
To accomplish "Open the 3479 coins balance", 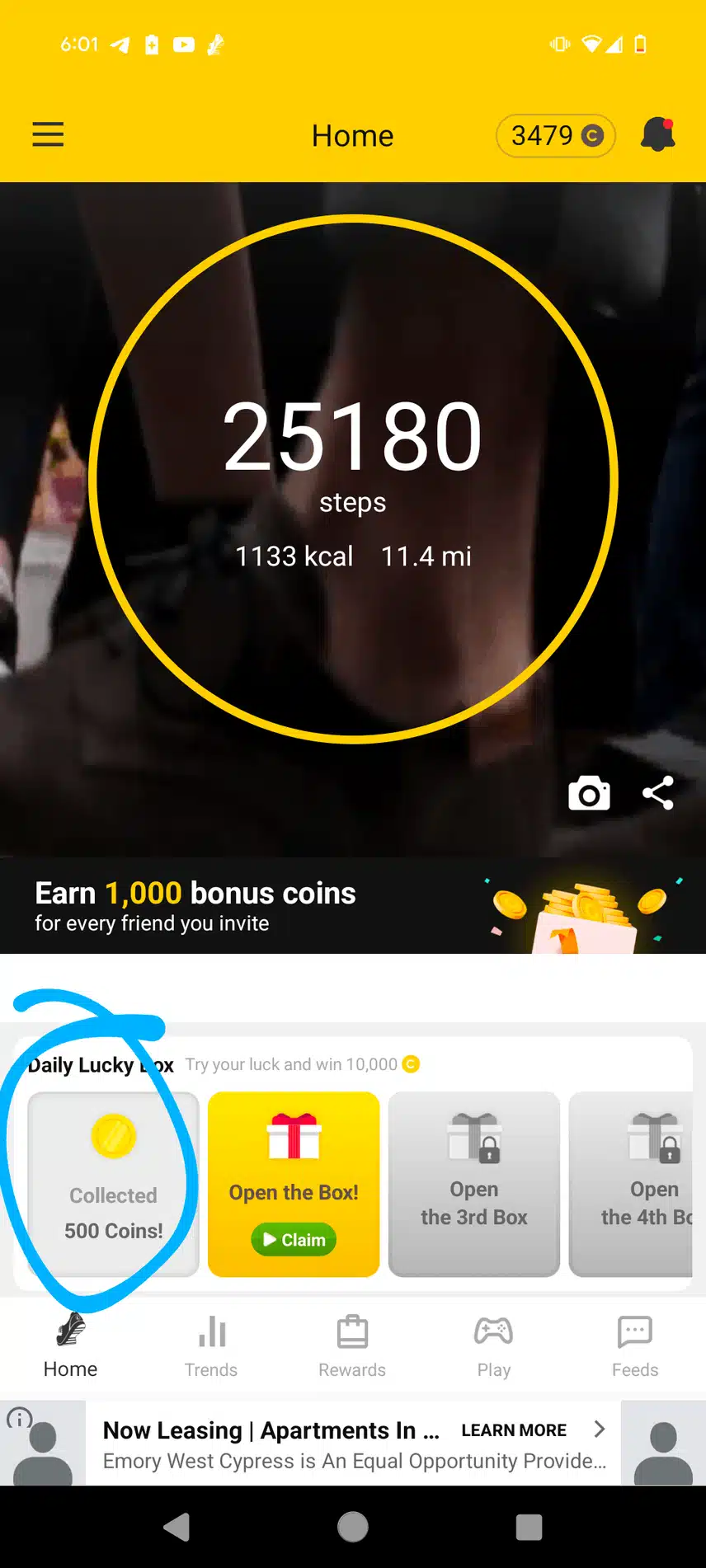I will click(556, 135).
